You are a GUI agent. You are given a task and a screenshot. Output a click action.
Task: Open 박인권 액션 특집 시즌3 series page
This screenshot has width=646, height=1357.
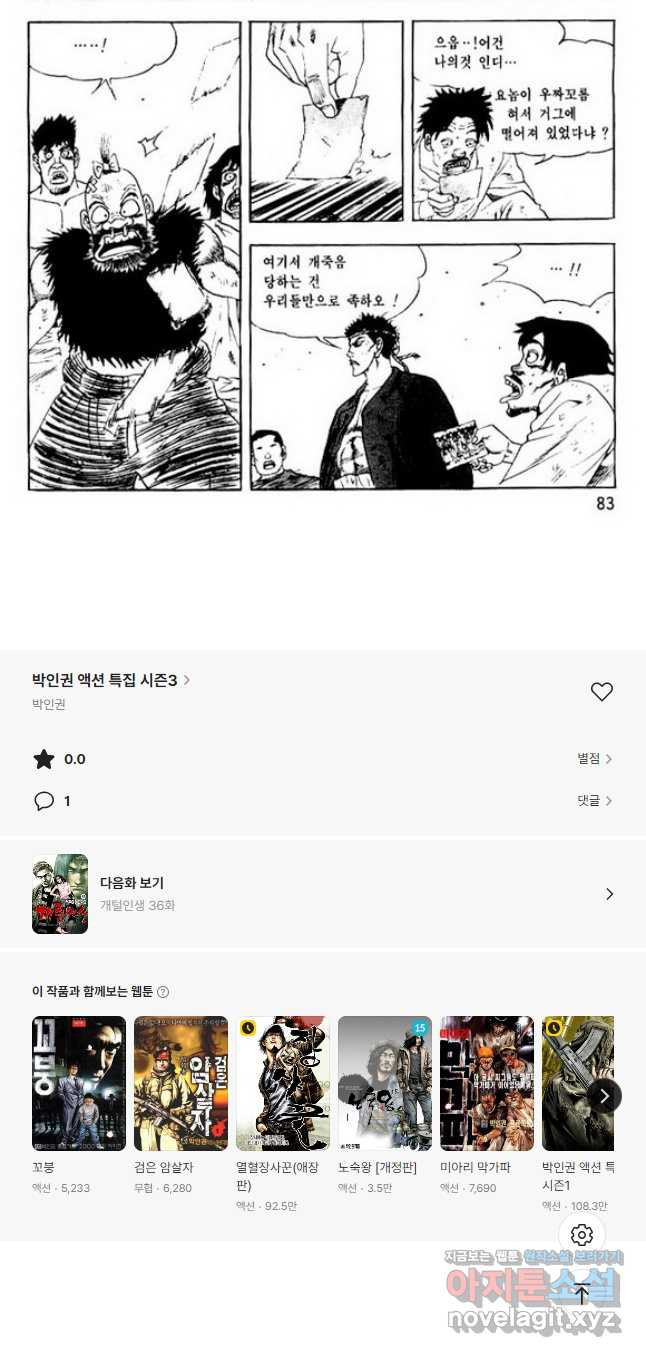pos(110,680)
